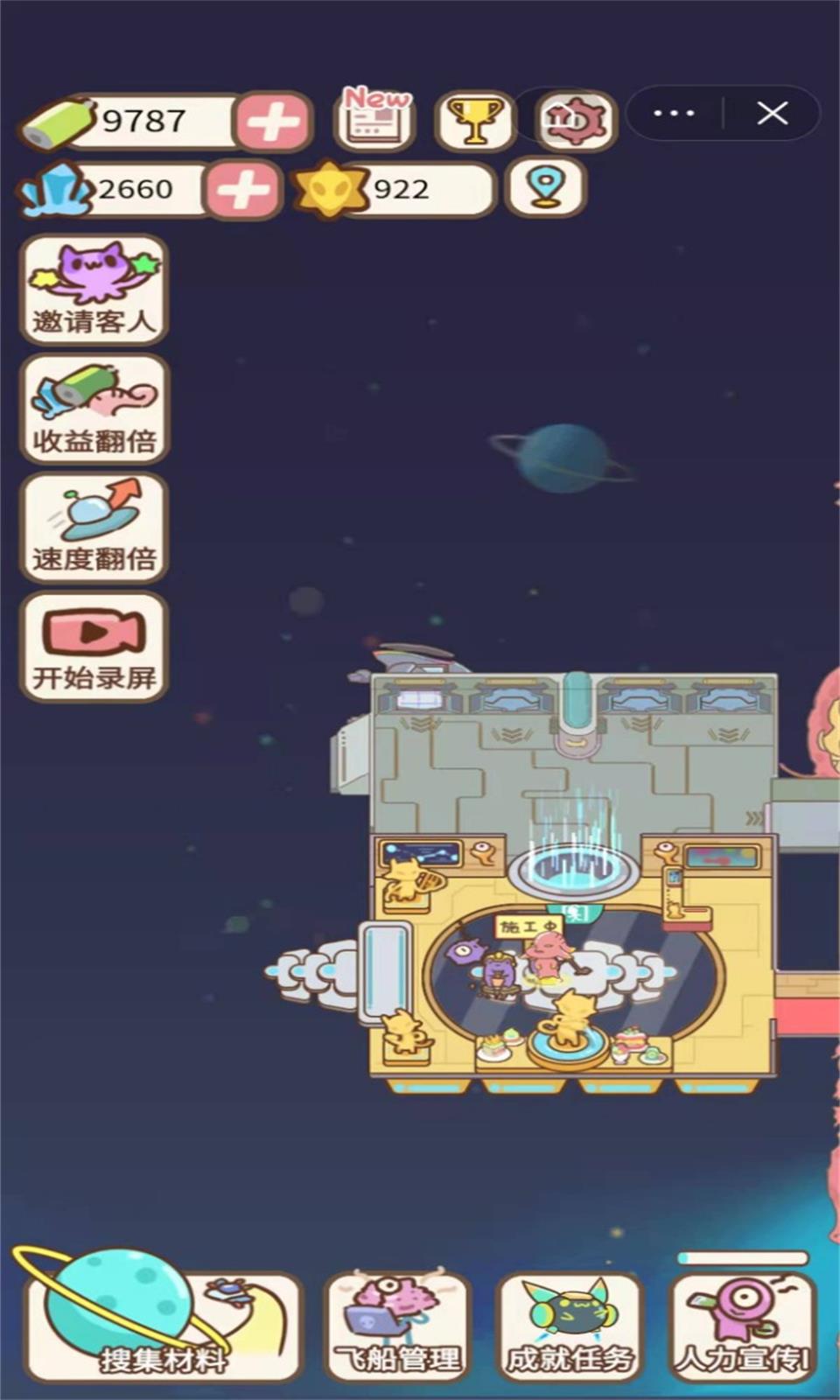Open the three-dot mini program menu
840x1400 pixels.
674,112
